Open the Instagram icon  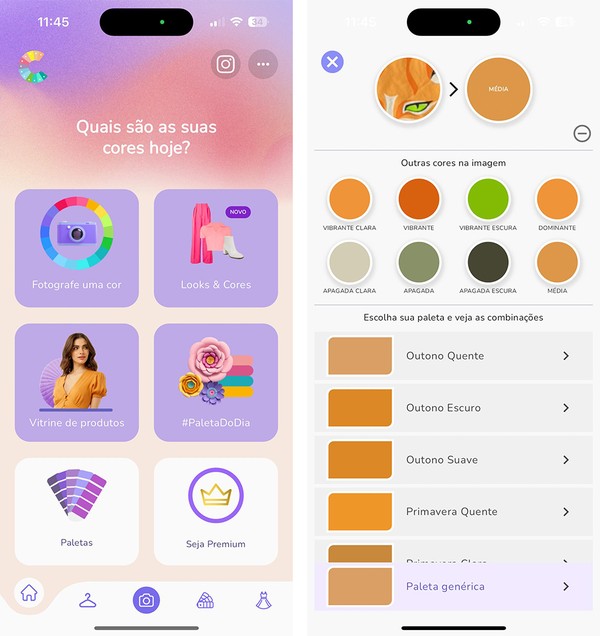point(226,64)
